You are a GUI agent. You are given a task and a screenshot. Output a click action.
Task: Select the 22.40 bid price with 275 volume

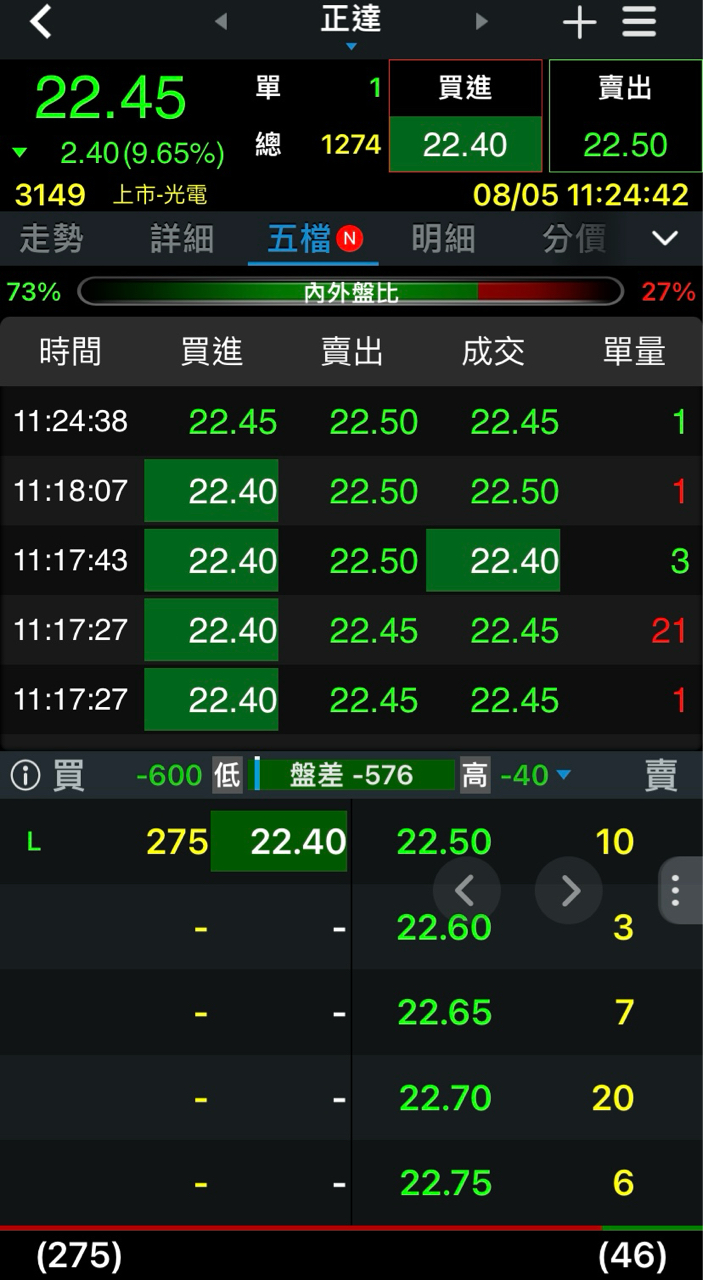pos(279,842)
